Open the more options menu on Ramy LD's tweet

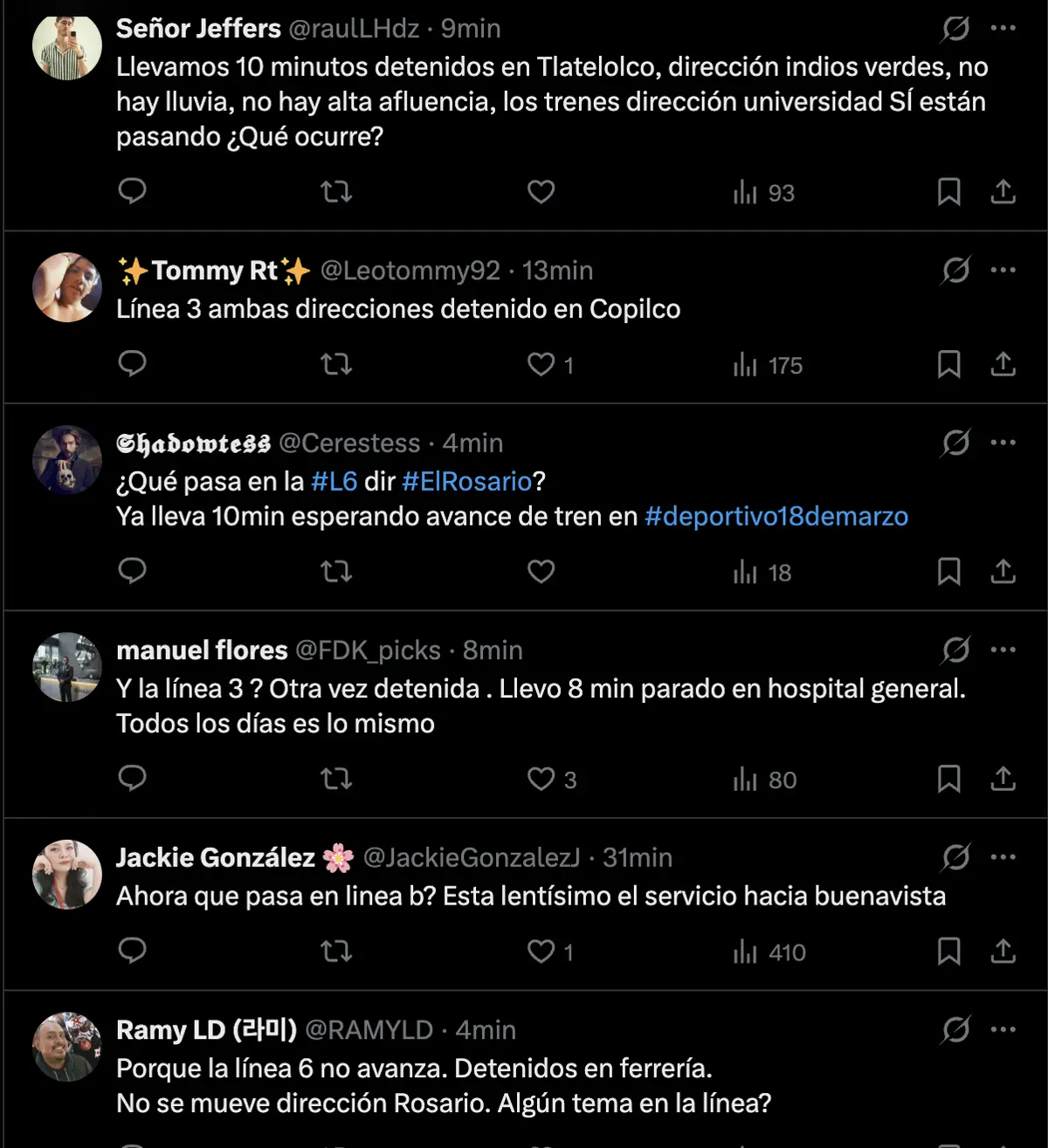pos(1001,1030)
